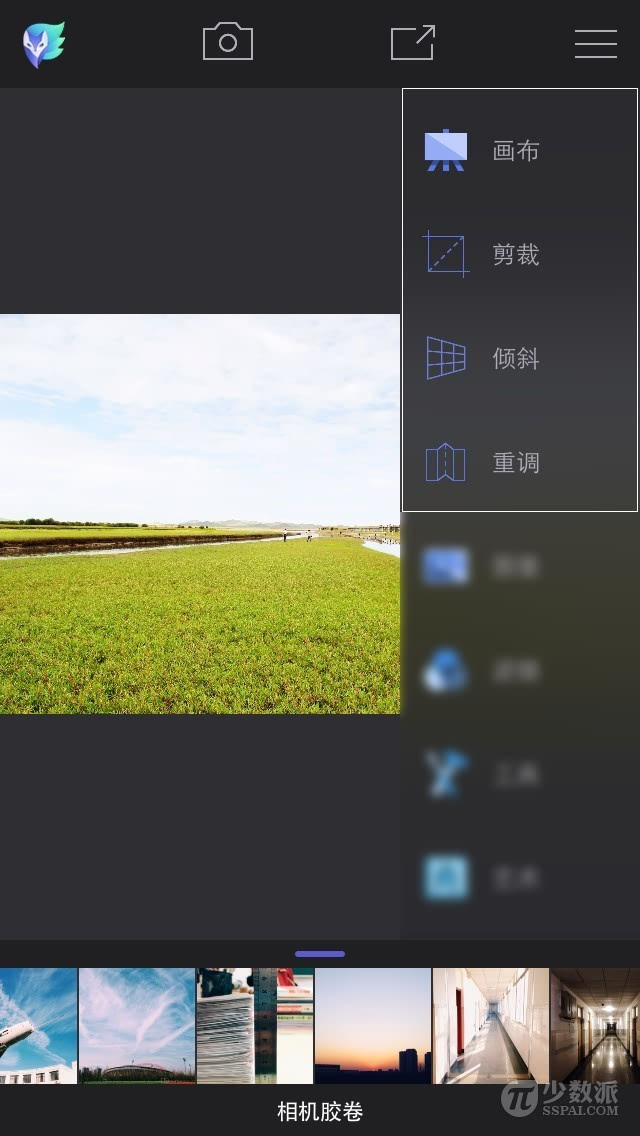This screenshot has width=640, height=1136.
Task: Toggle the hamburger menu button
Action: (x=596, y=43)
